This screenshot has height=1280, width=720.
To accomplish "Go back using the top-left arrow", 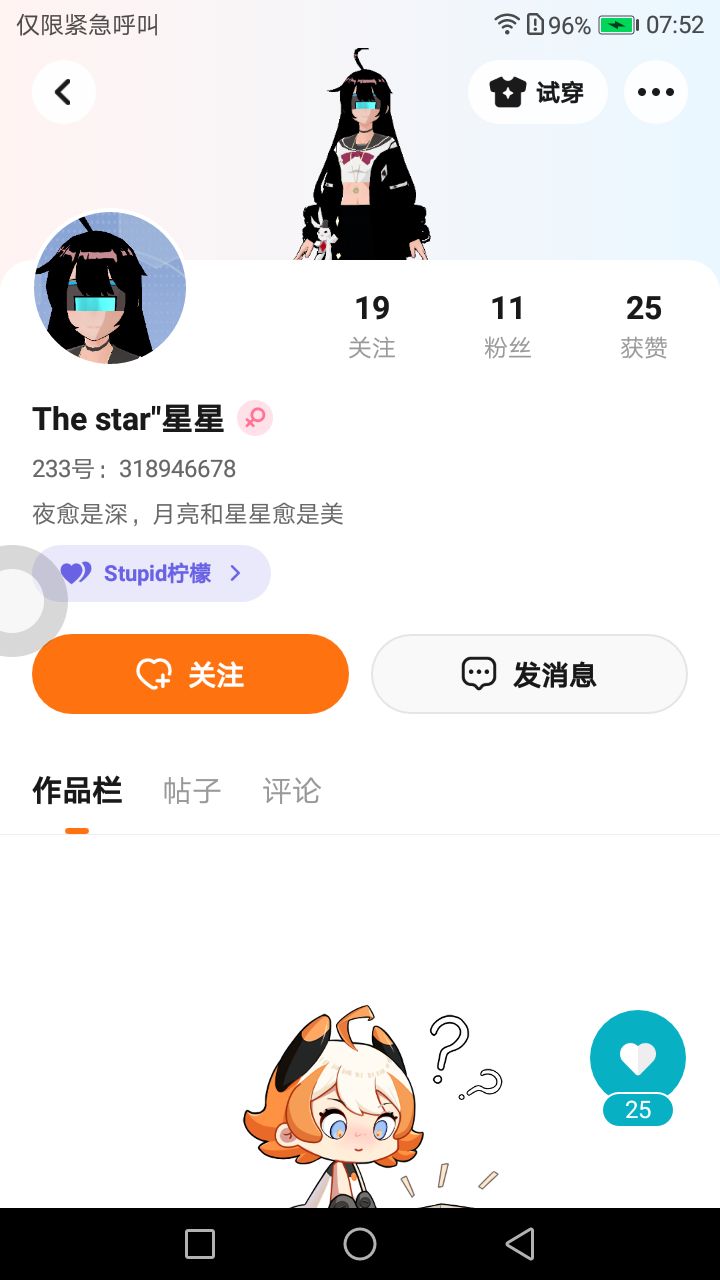I will click(63, 92).
